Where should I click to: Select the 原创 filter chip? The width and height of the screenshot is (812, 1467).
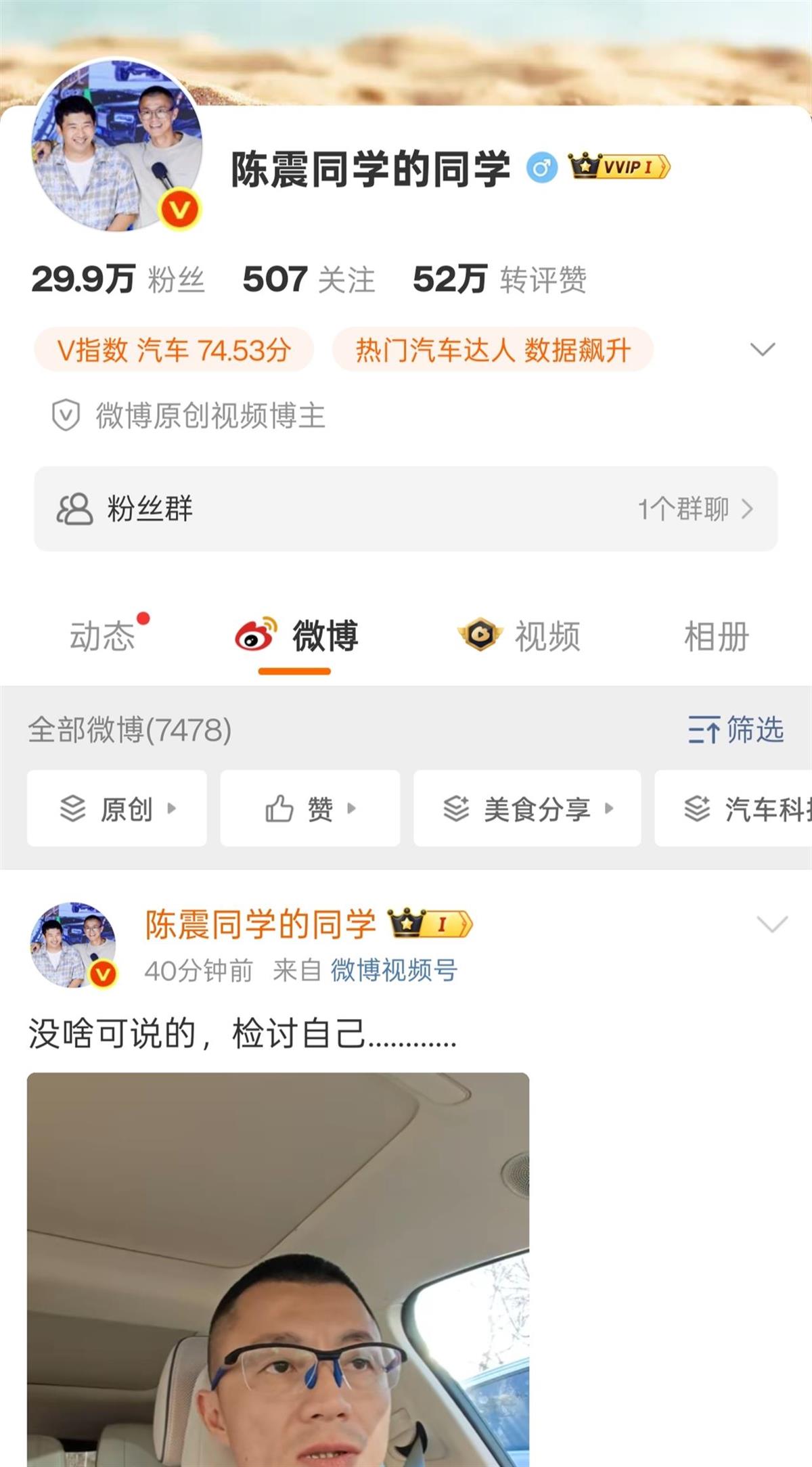click(117, 809)
